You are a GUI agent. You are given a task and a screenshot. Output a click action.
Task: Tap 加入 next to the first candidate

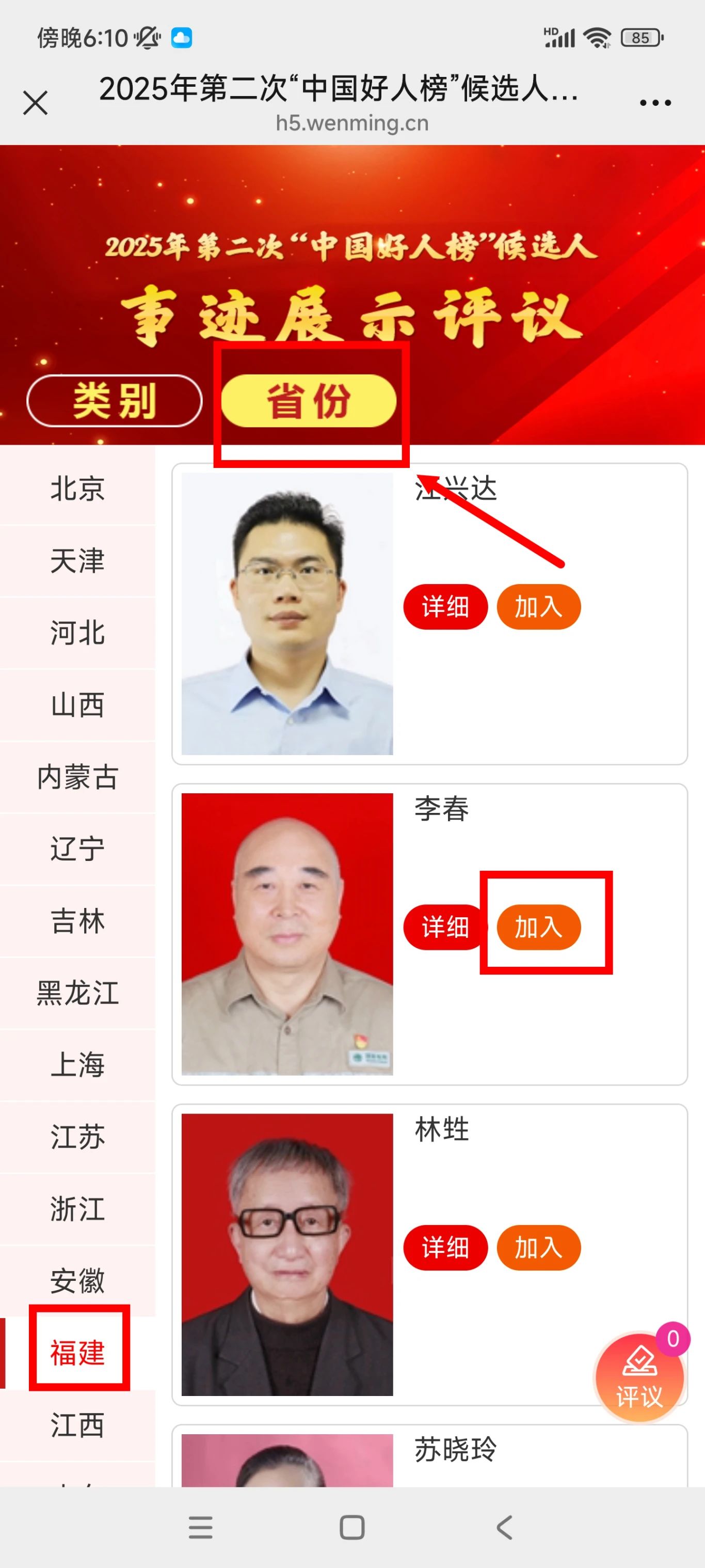[x=538, y=607]
